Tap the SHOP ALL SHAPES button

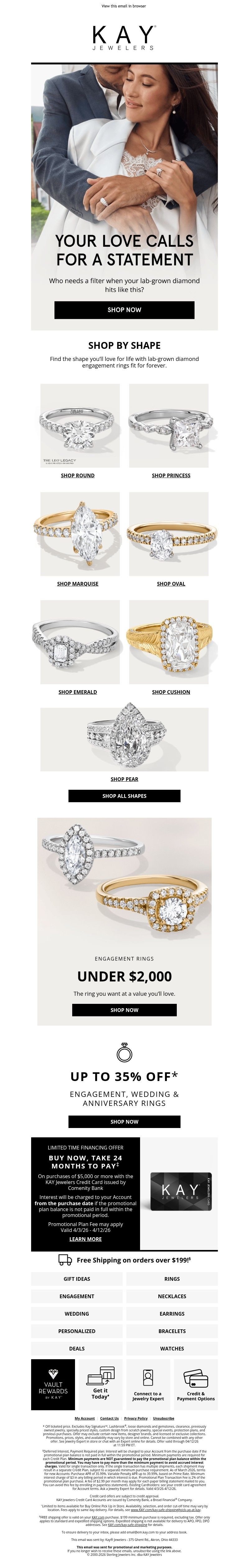124,796
